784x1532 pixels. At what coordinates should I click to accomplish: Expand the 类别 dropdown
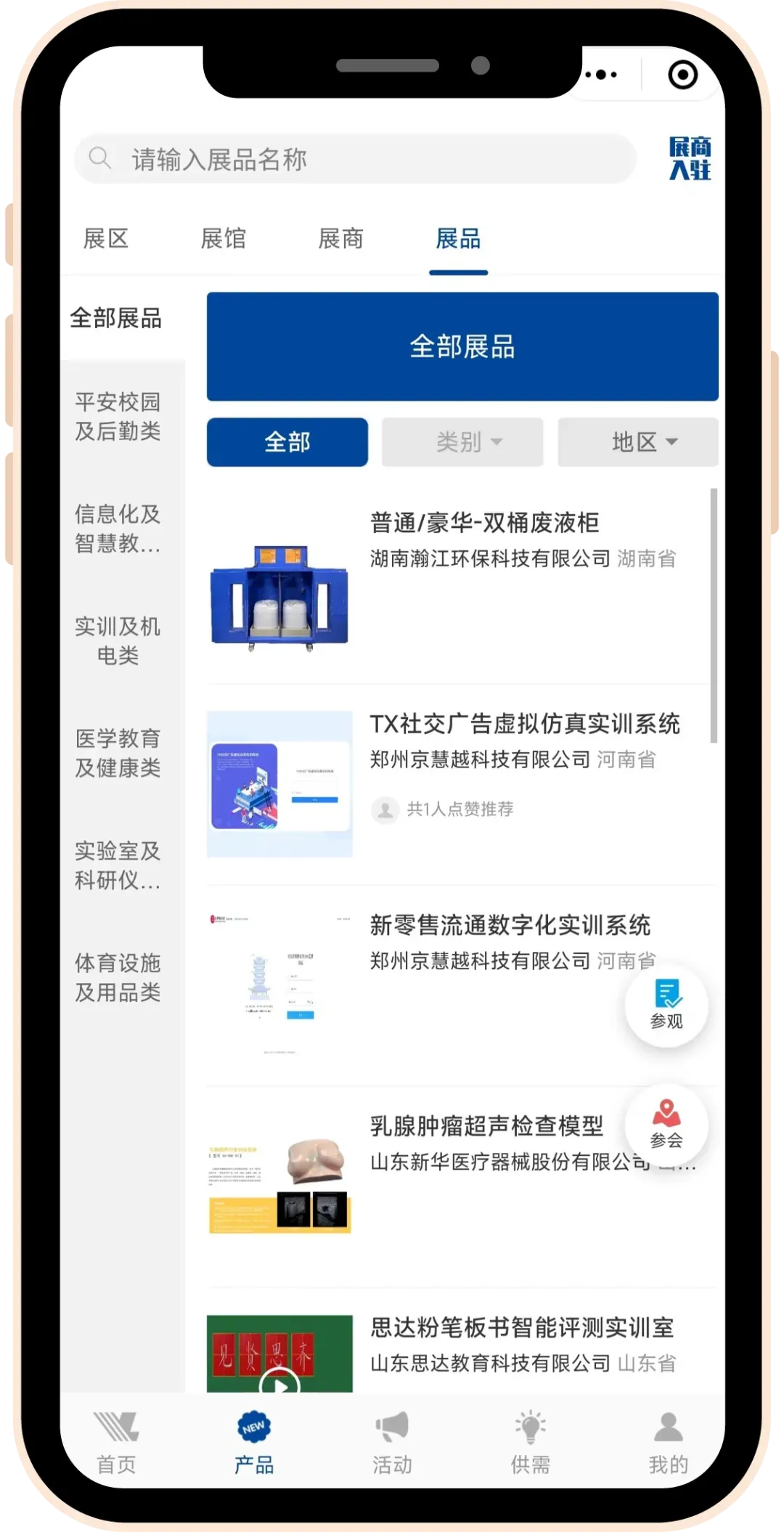click(x=462, y=441)
